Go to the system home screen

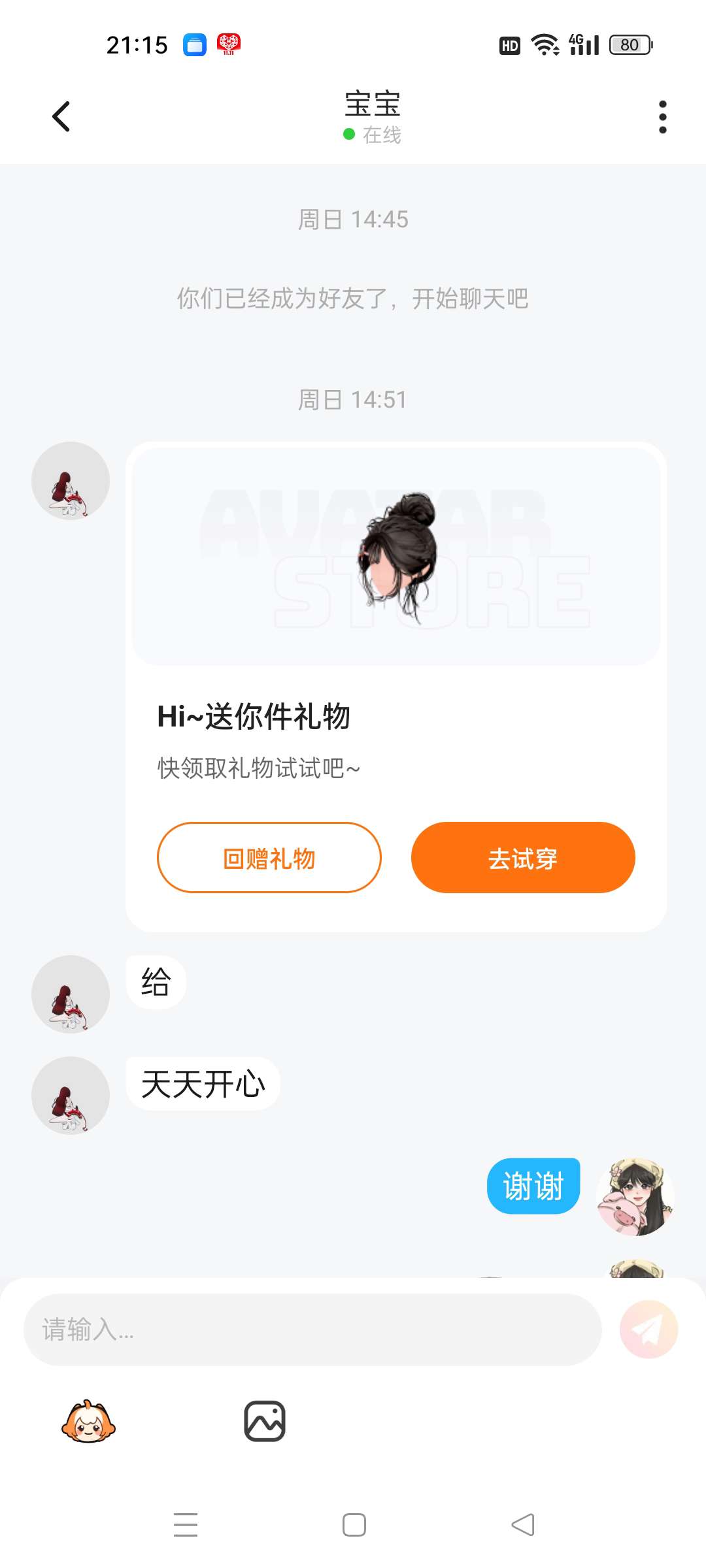point(354,1525)
